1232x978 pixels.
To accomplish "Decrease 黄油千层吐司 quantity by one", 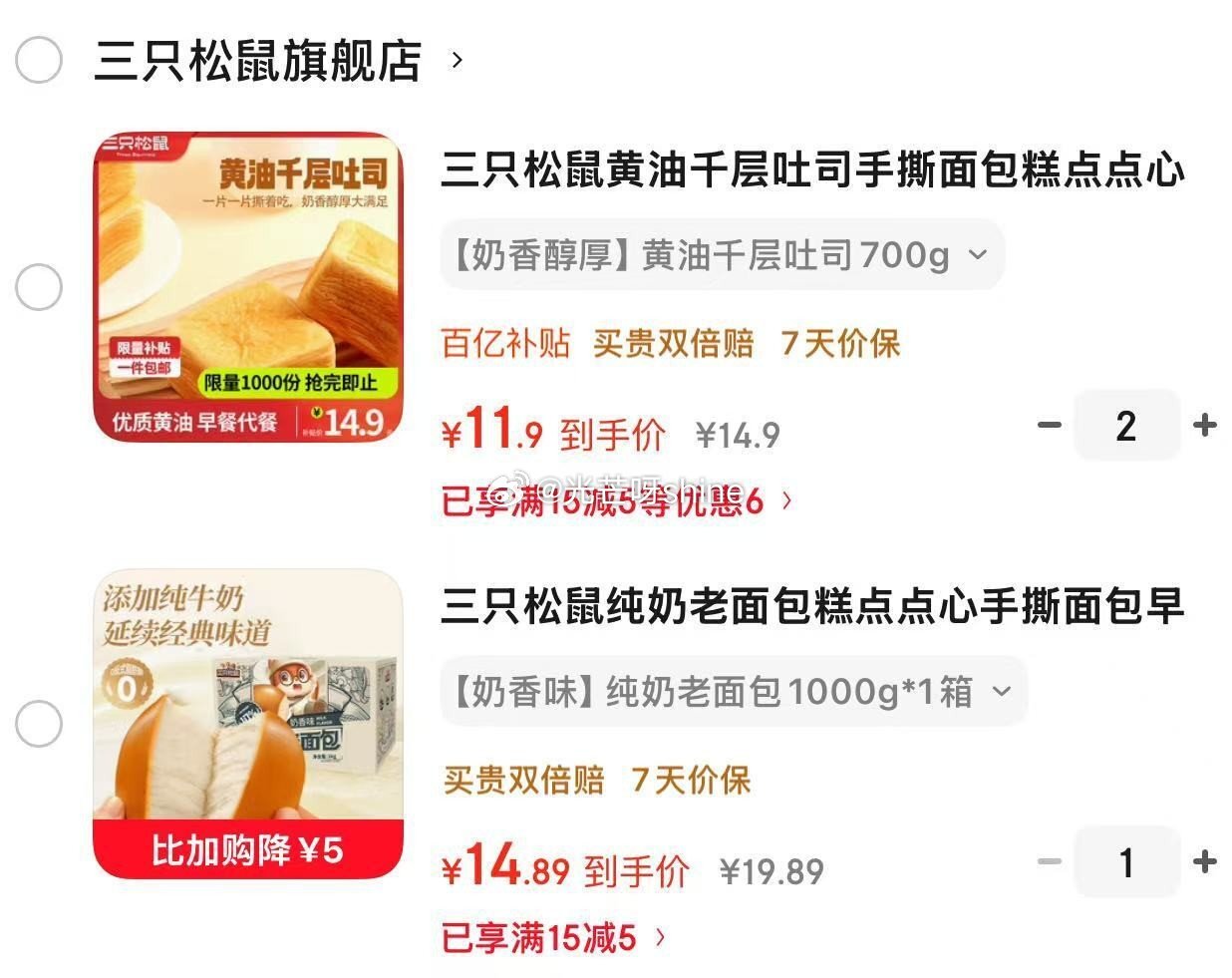I will pos(1049,426).
